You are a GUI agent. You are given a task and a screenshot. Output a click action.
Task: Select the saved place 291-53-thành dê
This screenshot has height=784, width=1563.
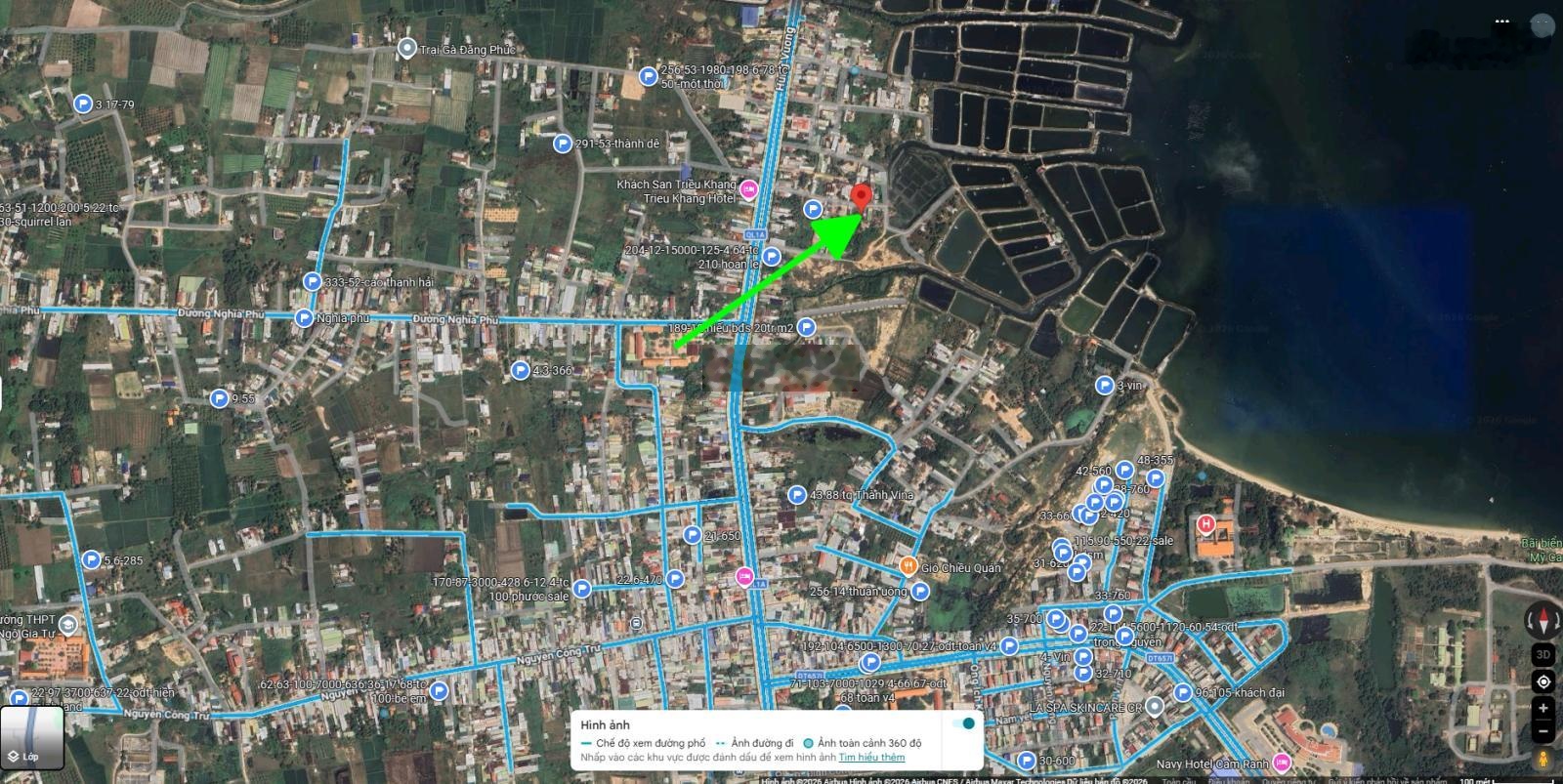tap(563, 144)
